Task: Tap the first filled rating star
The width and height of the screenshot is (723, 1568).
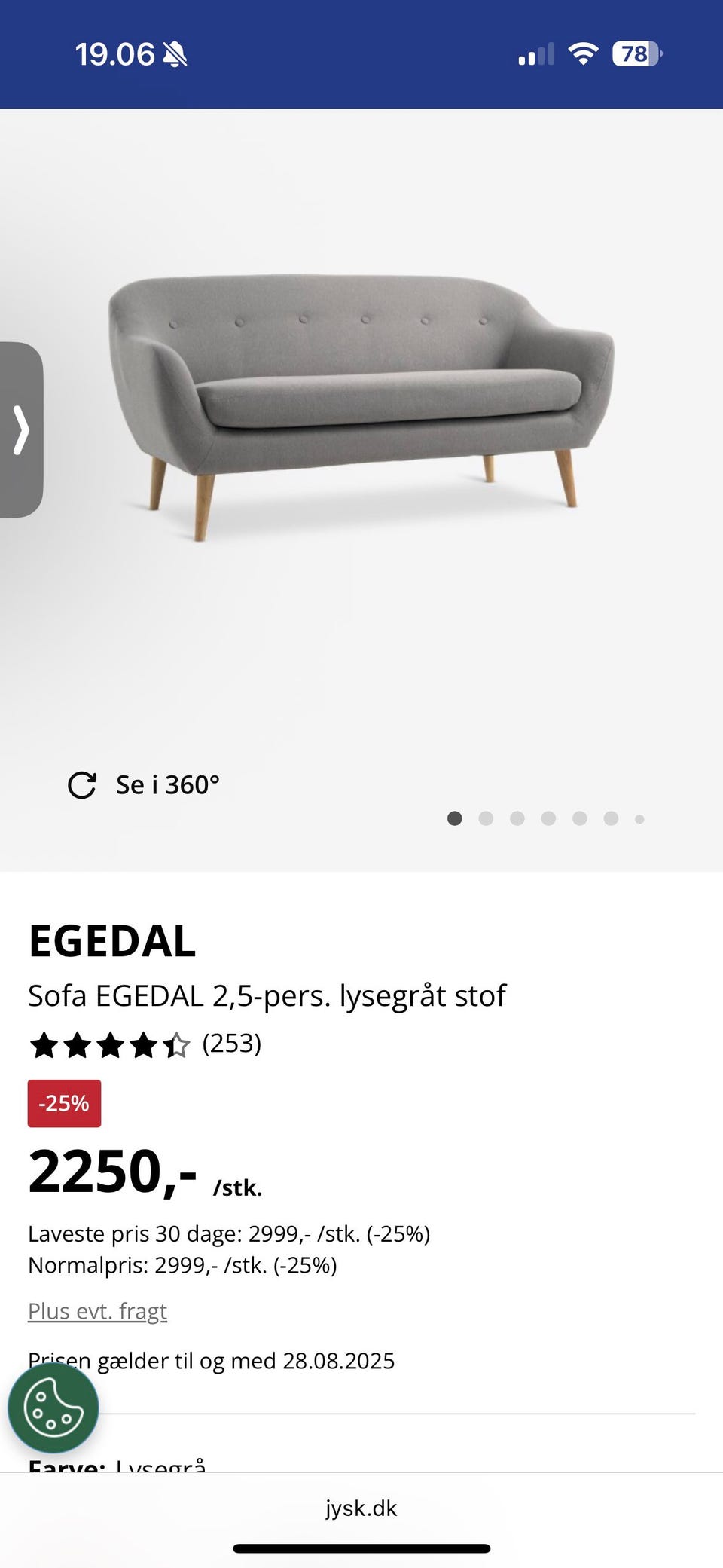Action: point(45,1045)
